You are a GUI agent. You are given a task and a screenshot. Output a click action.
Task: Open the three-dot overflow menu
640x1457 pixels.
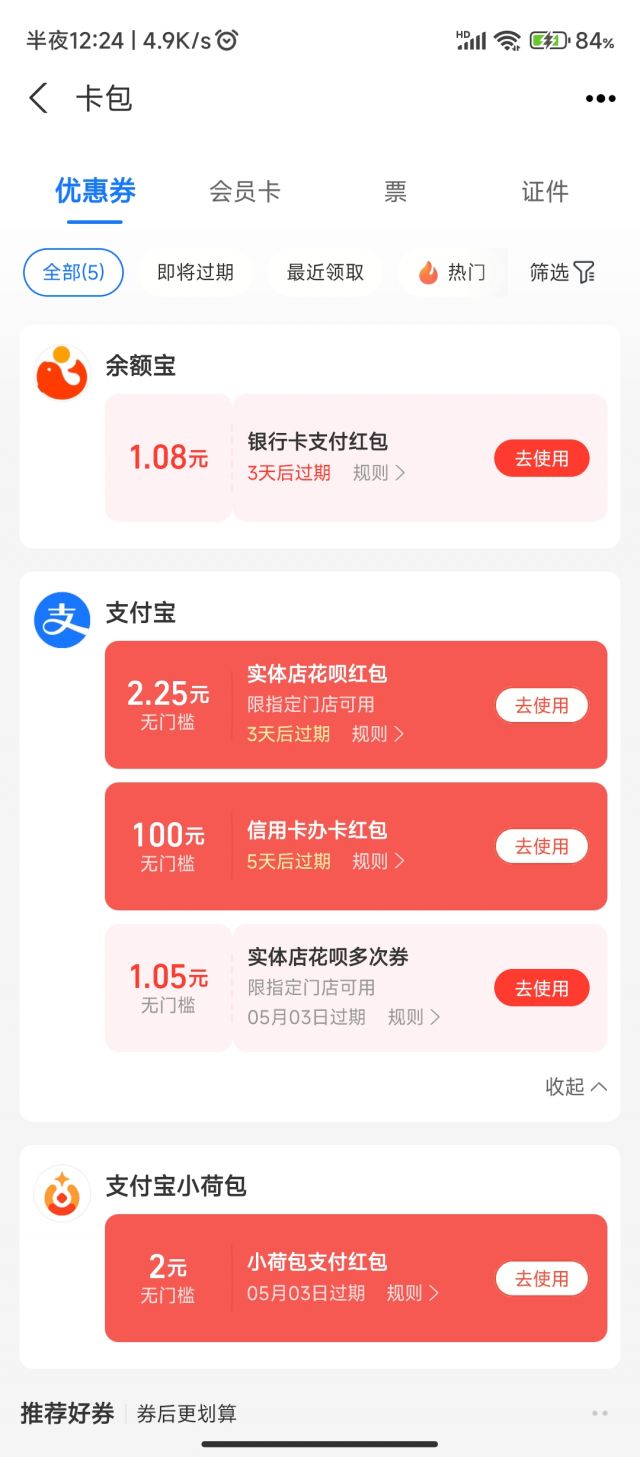click(600, 98)
